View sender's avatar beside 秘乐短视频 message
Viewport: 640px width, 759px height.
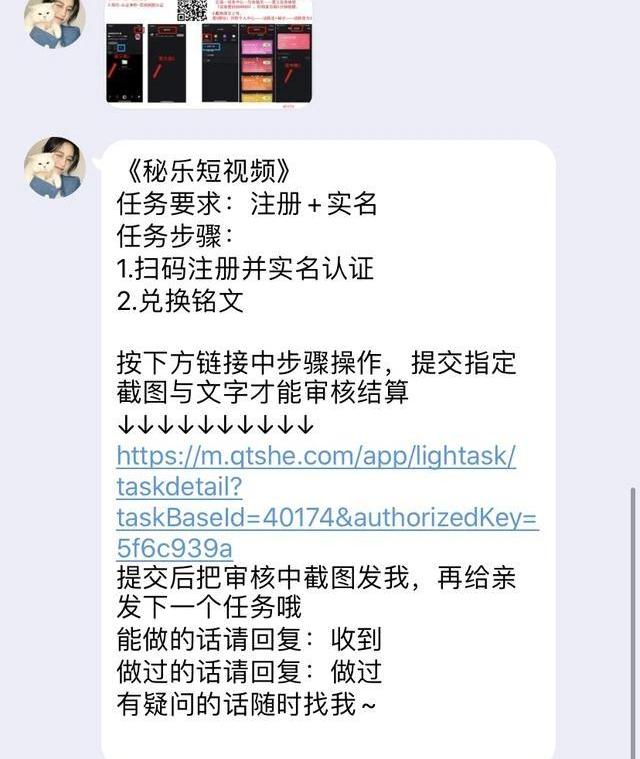pos(54,167)
